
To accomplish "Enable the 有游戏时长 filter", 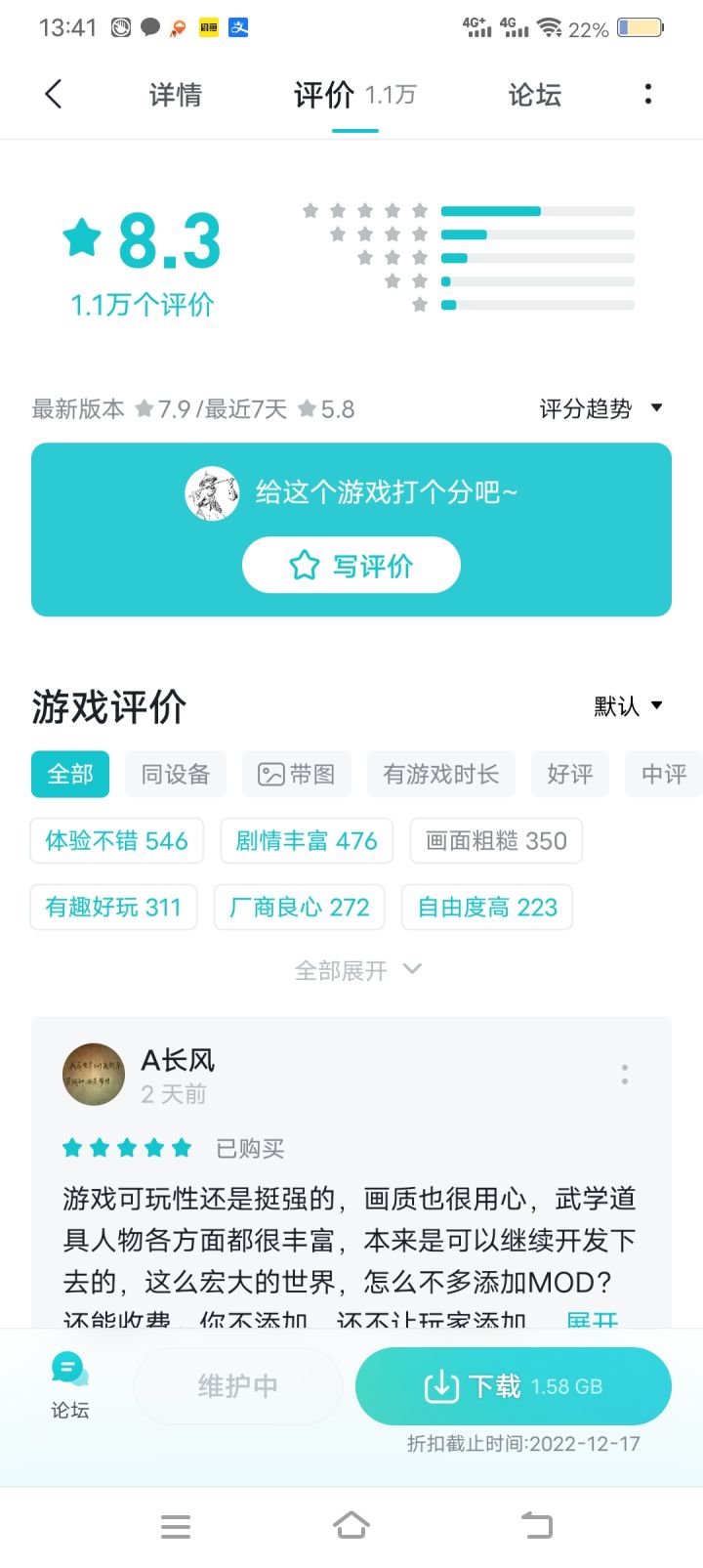I will [440, 774].
